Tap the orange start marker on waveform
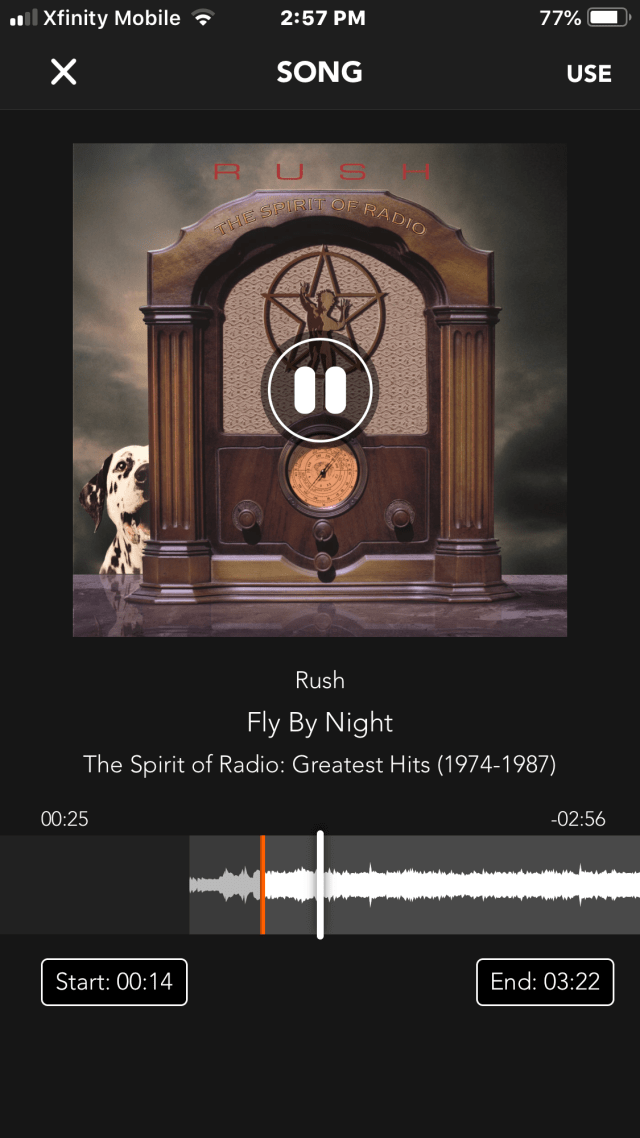The image size is (640, 1138). pyautogui.click(x=262, y=885)
